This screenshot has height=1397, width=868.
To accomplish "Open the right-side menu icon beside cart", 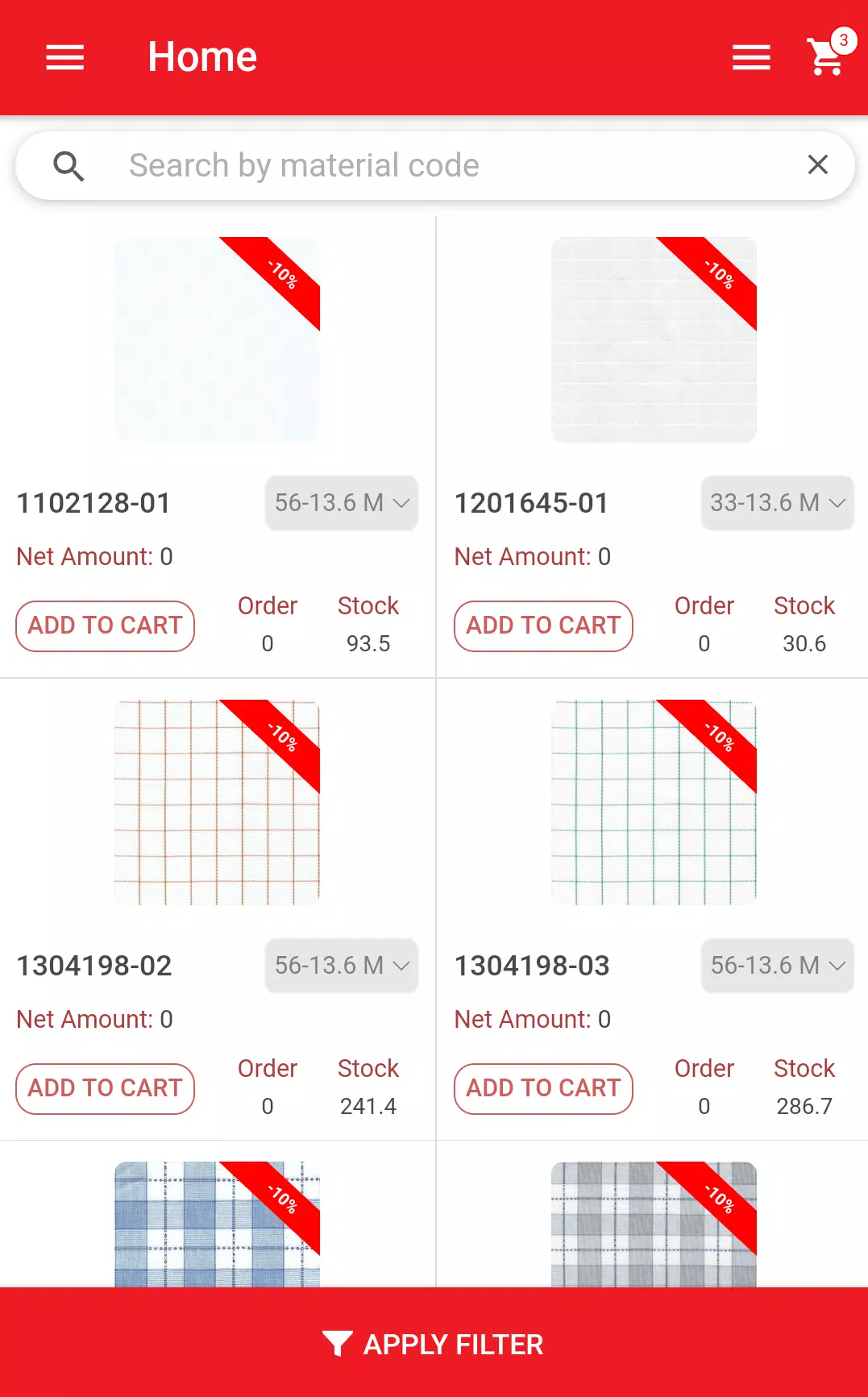I will (751, 58).
